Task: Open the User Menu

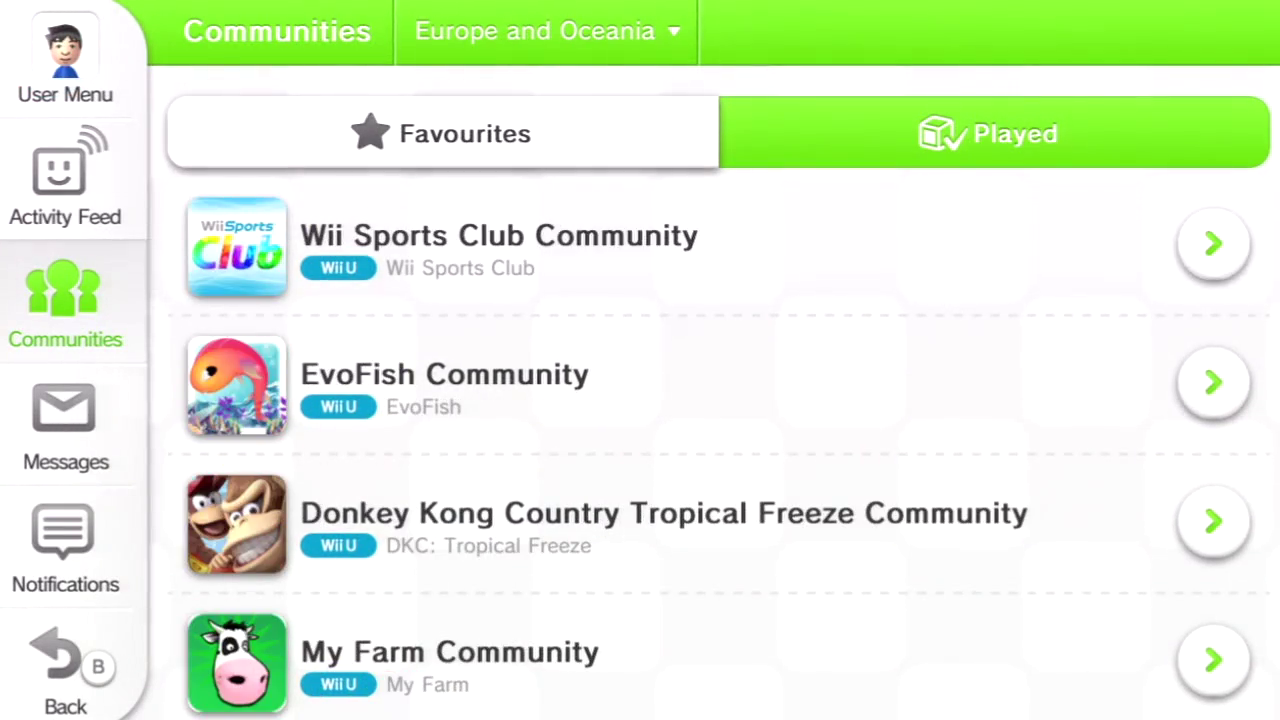Action: (x=65, y=58)
